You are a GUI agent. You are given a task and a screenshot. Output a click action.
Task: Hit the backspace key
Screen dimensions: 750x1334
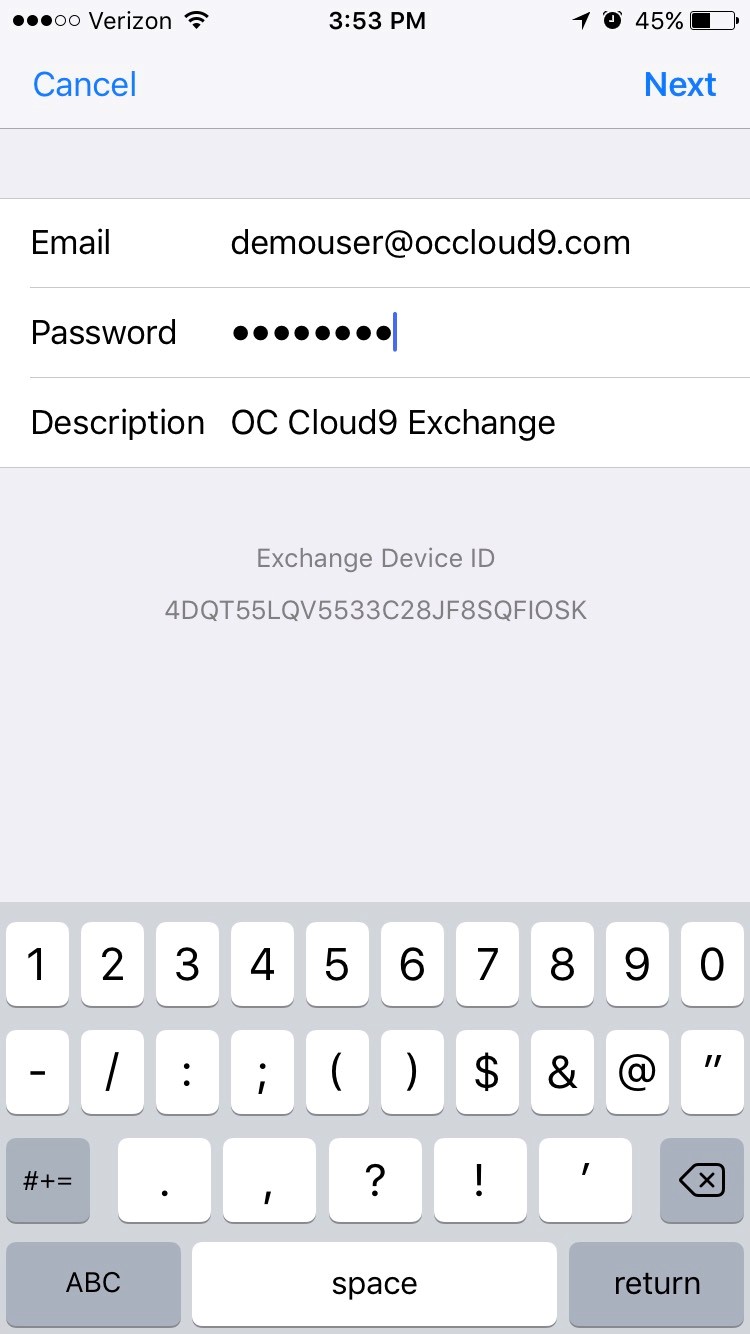[x=702, y=1180]
